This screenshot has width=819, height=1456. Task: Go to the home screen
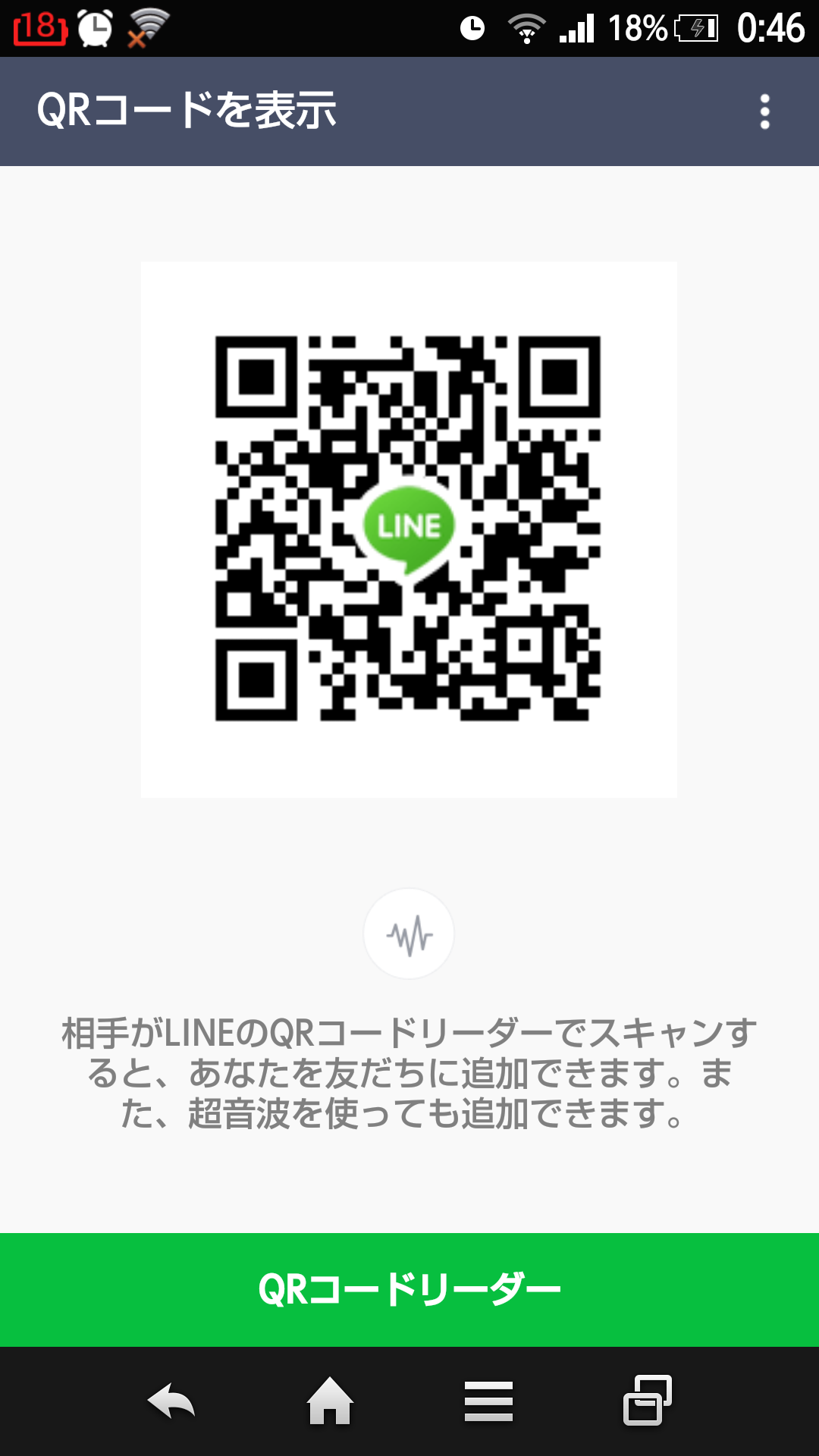[x=330, y=1401]
